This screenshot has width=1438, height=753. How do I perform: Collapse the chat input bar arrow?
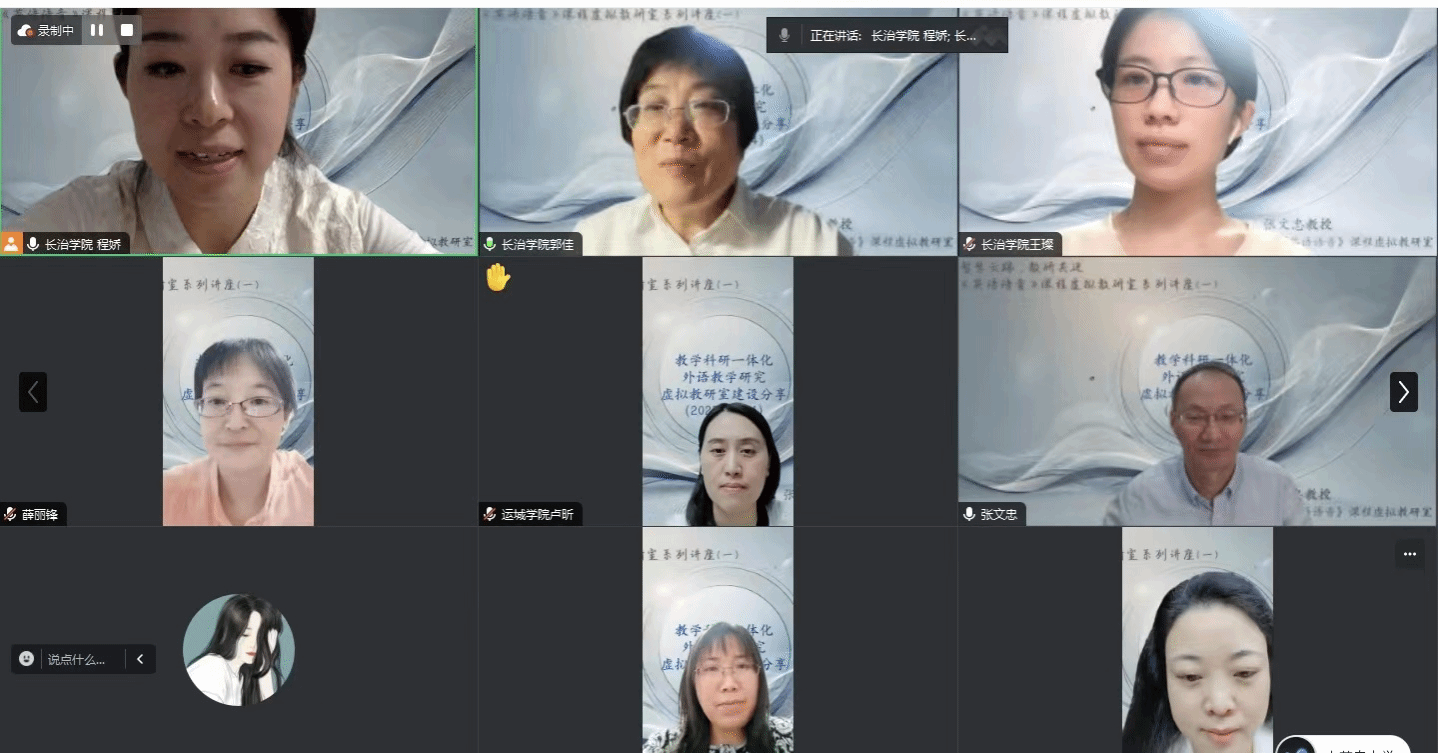point(140,659)
